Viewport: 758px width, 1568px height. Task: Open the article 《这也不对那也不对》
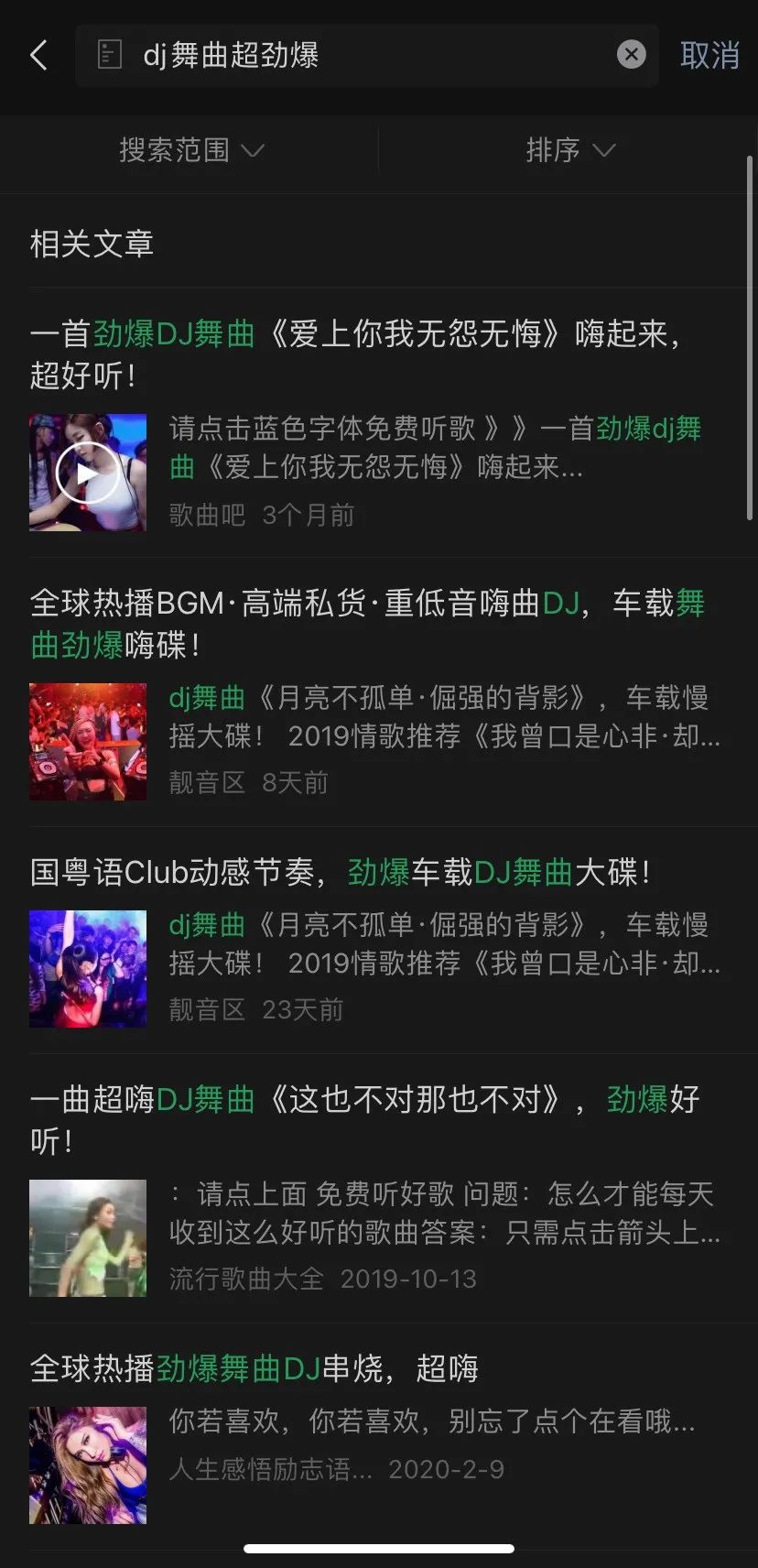coord(364,1119)
